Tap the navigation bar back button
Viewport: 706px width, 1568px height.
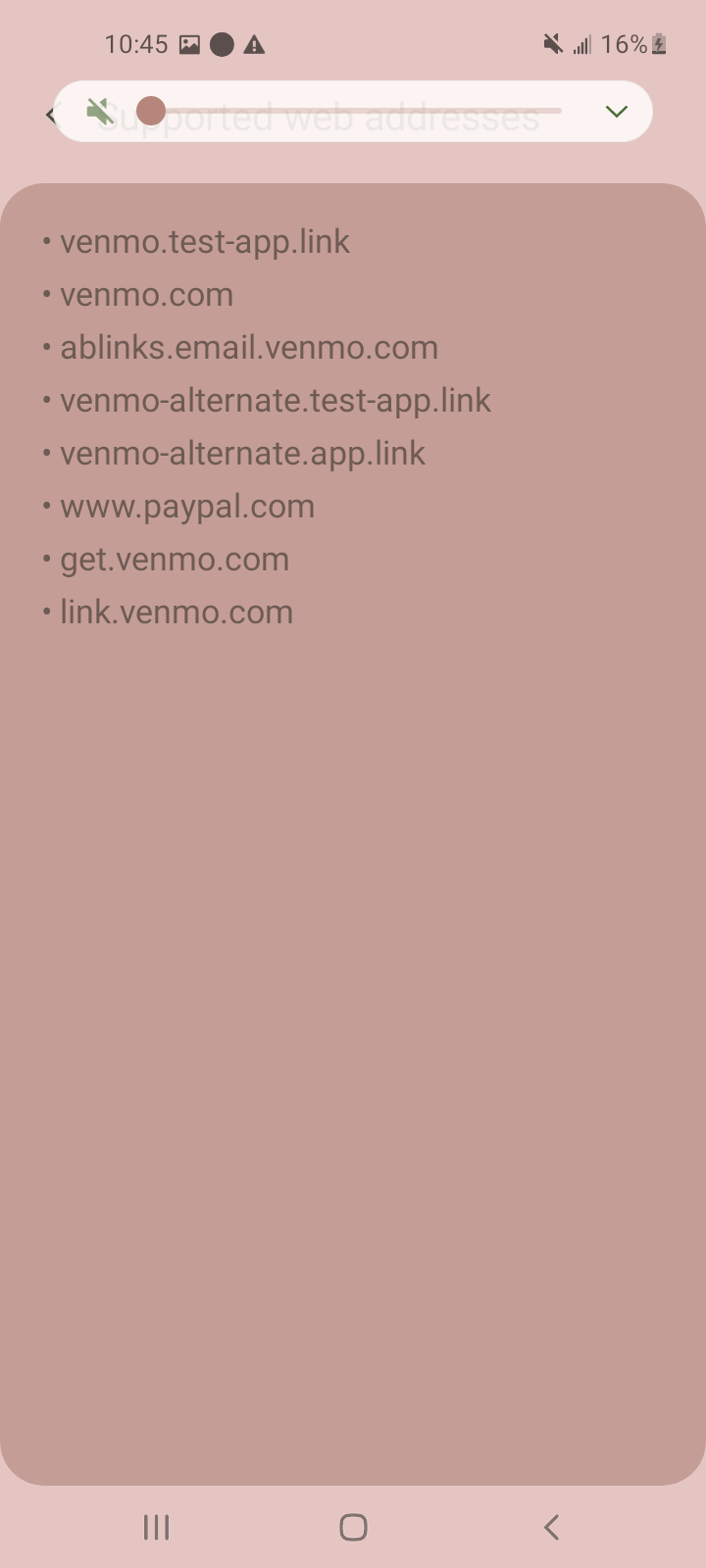pyautogui.click(x=551, y=1527)
